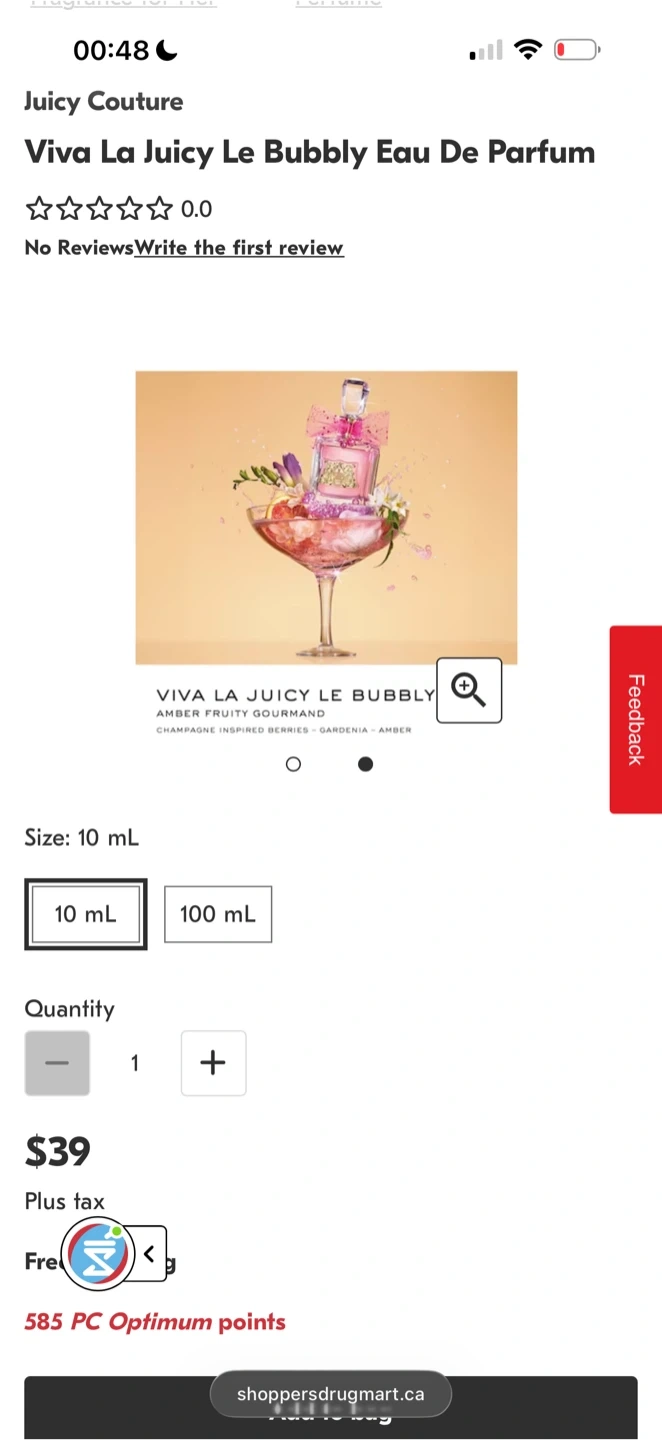Viewport: 662px width, 1440px height.
Task: Increase quantity with the plus button
Action: pyautogui.click(x=213, y=1063)
